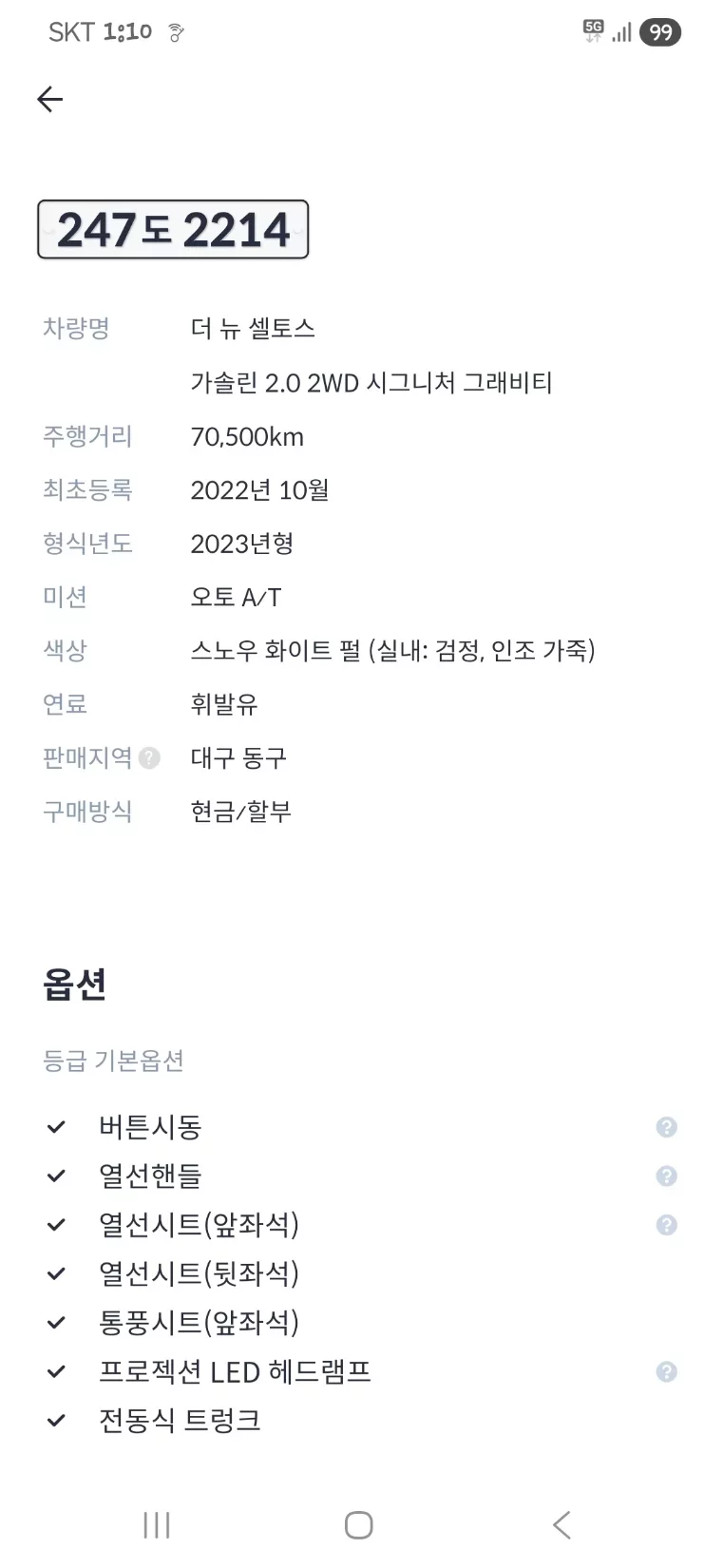Open the system recent apps view
The height and width of the screenshot is (1568, 723).
(157, 1525)
